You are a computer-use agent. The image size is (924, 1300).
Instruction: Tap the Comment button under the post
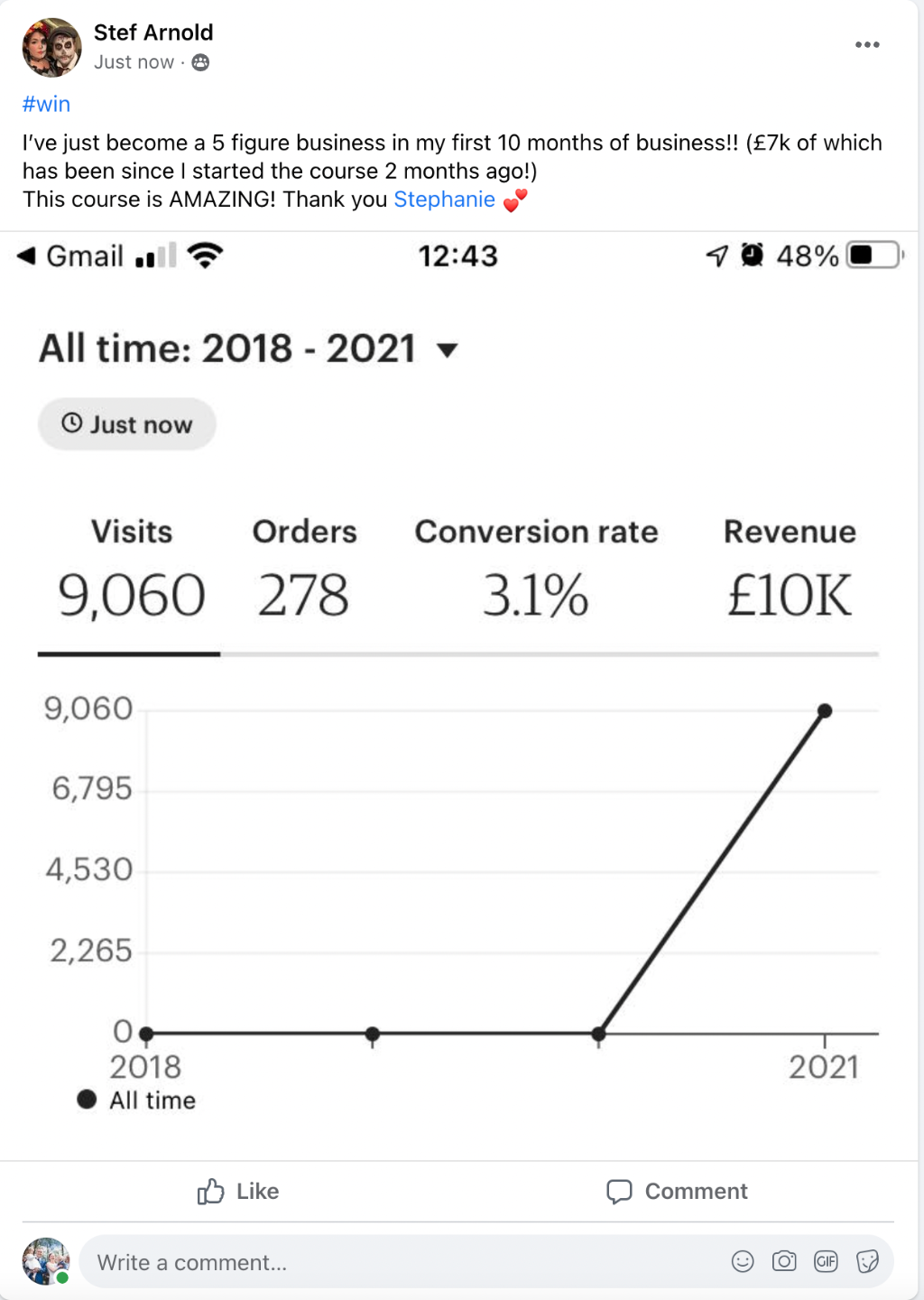677,1192
